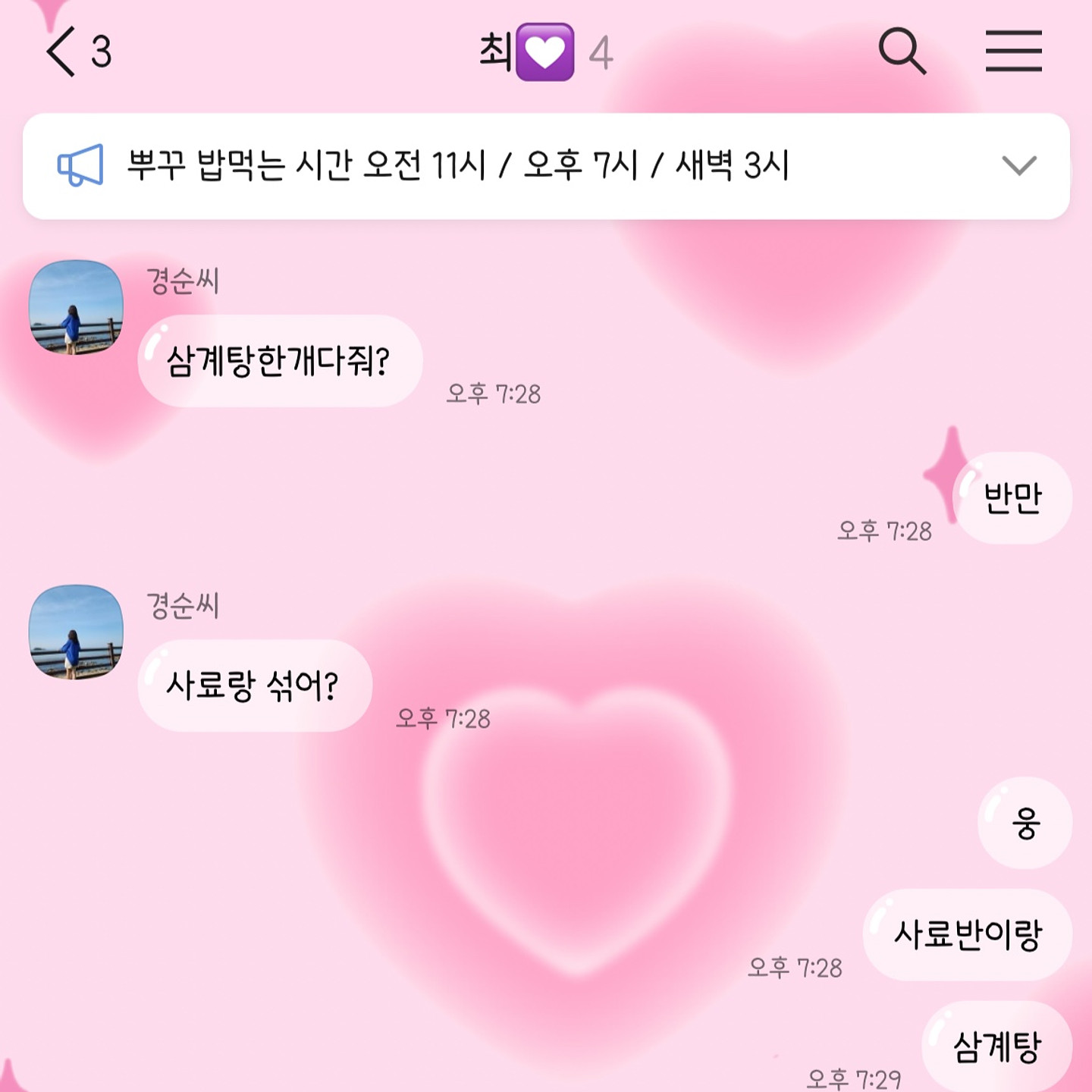Open the chat room hamburger menu

tap(1013, 52)
